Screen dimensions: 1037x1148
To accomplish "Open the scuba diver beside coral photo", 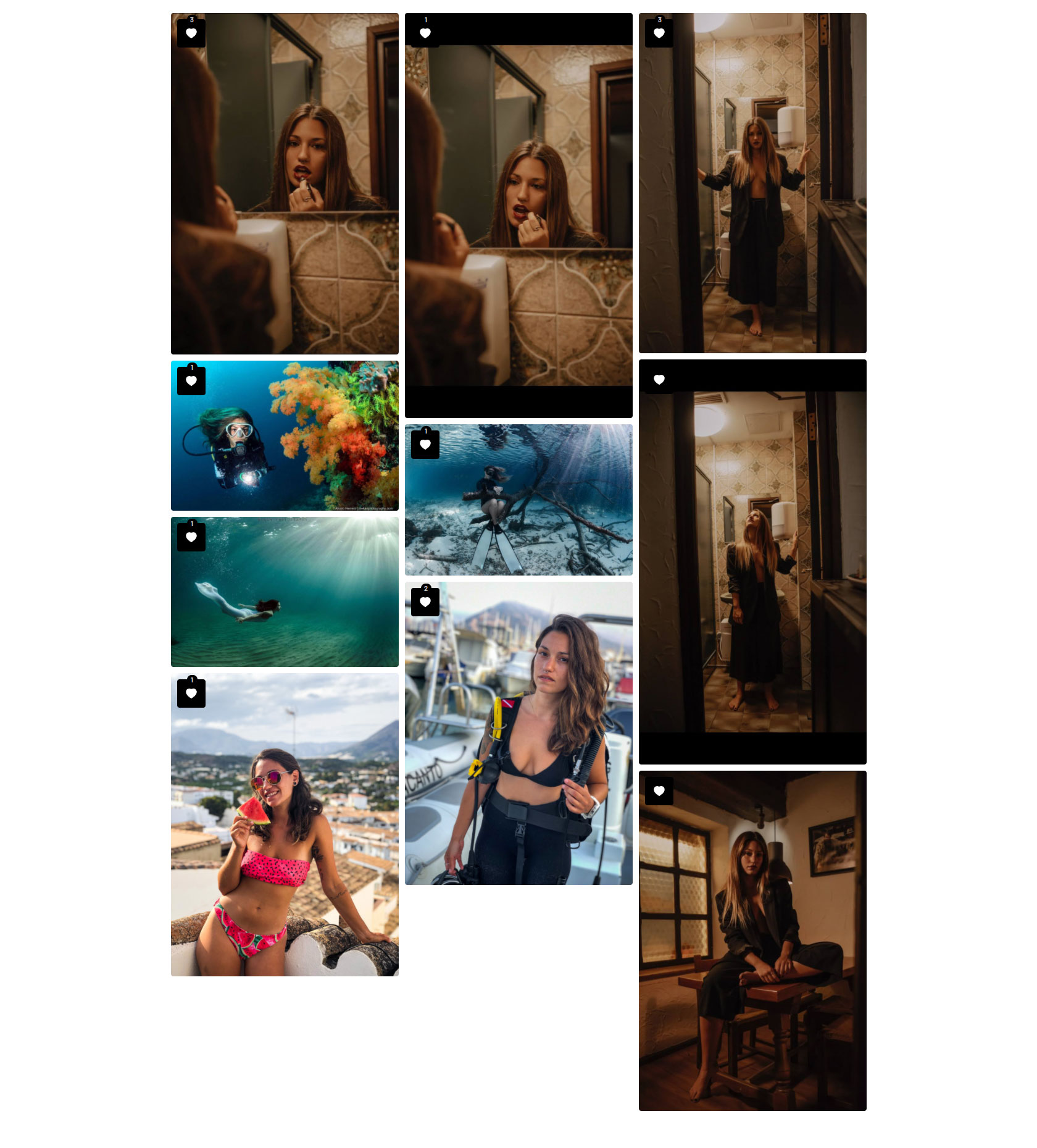I will pyautogui.click(x=296, y=445).
